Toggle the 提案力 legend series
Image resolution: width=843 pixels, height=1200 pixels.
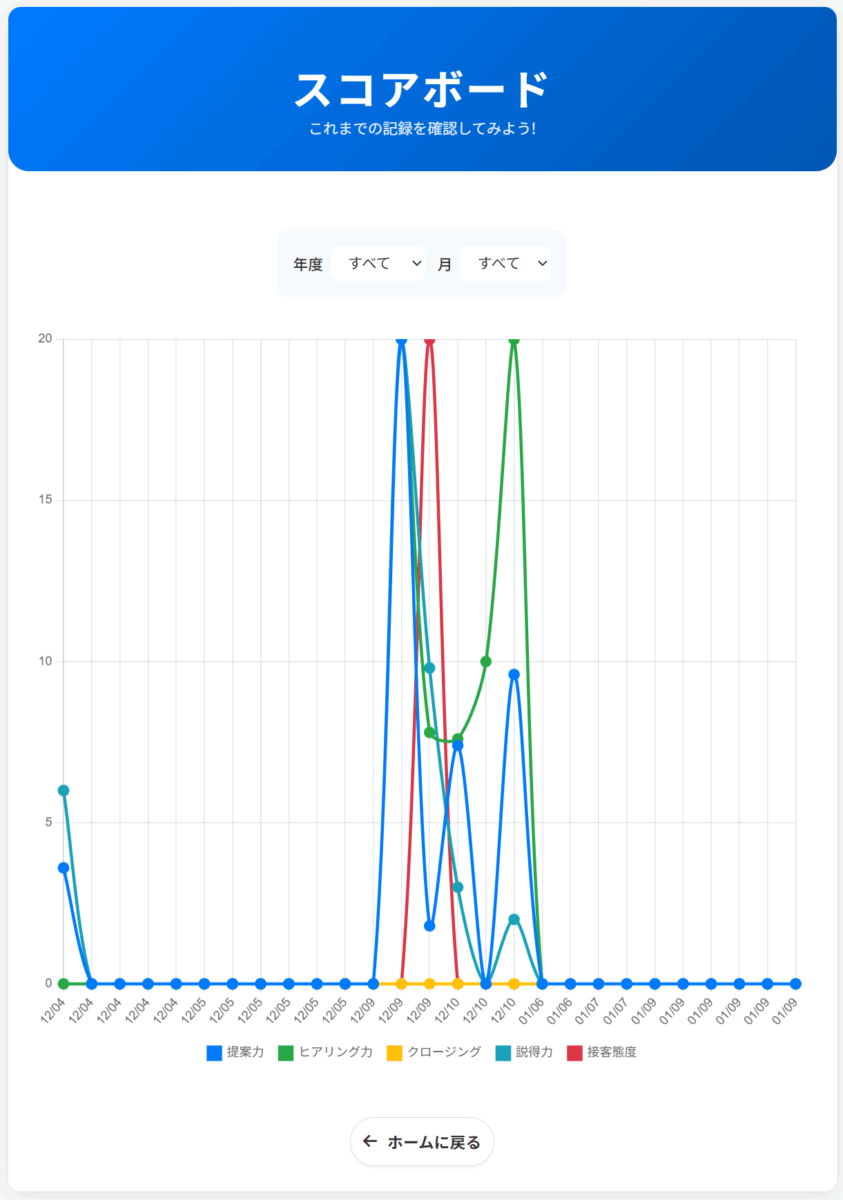(235, 1052)
